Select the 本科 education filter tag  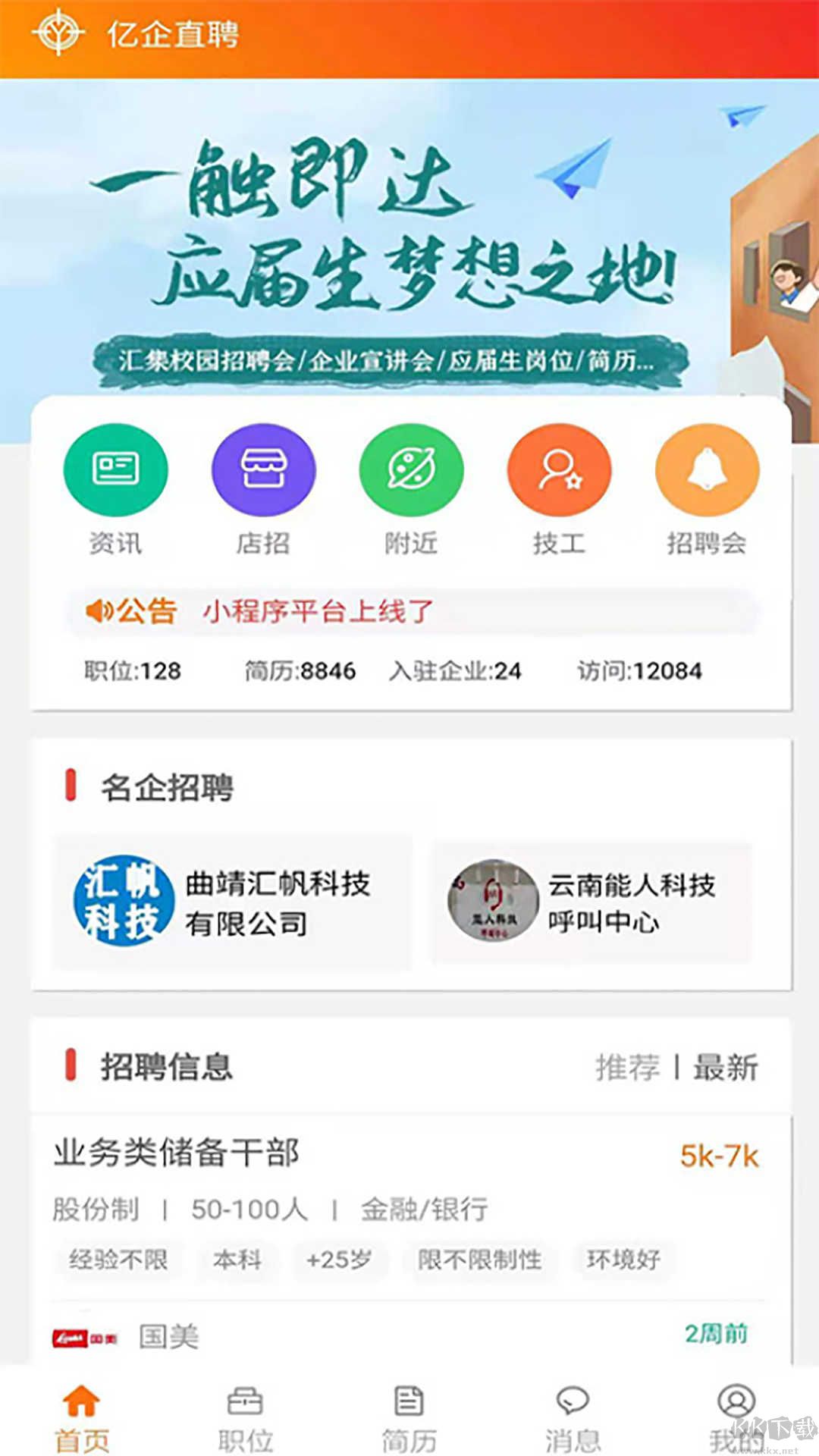(x=237, y=1259)
